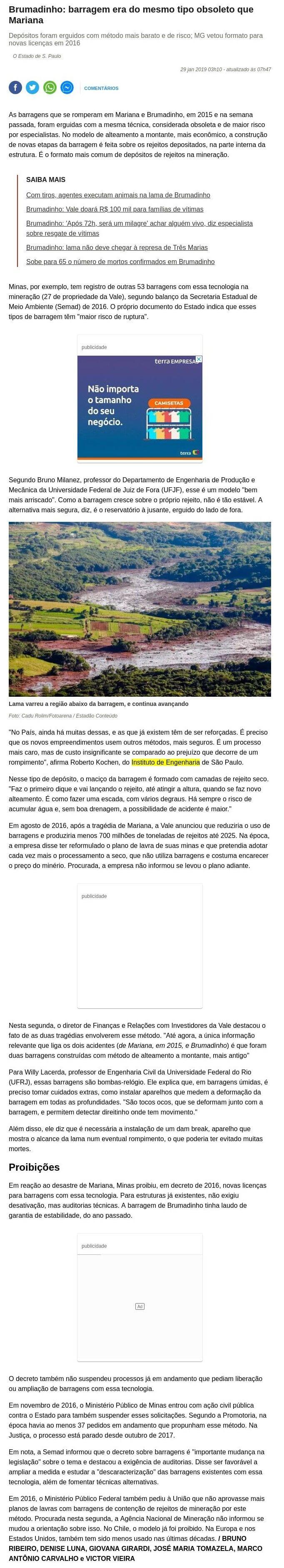
Task: Share article on Twitter
Action: click(33, 87)
